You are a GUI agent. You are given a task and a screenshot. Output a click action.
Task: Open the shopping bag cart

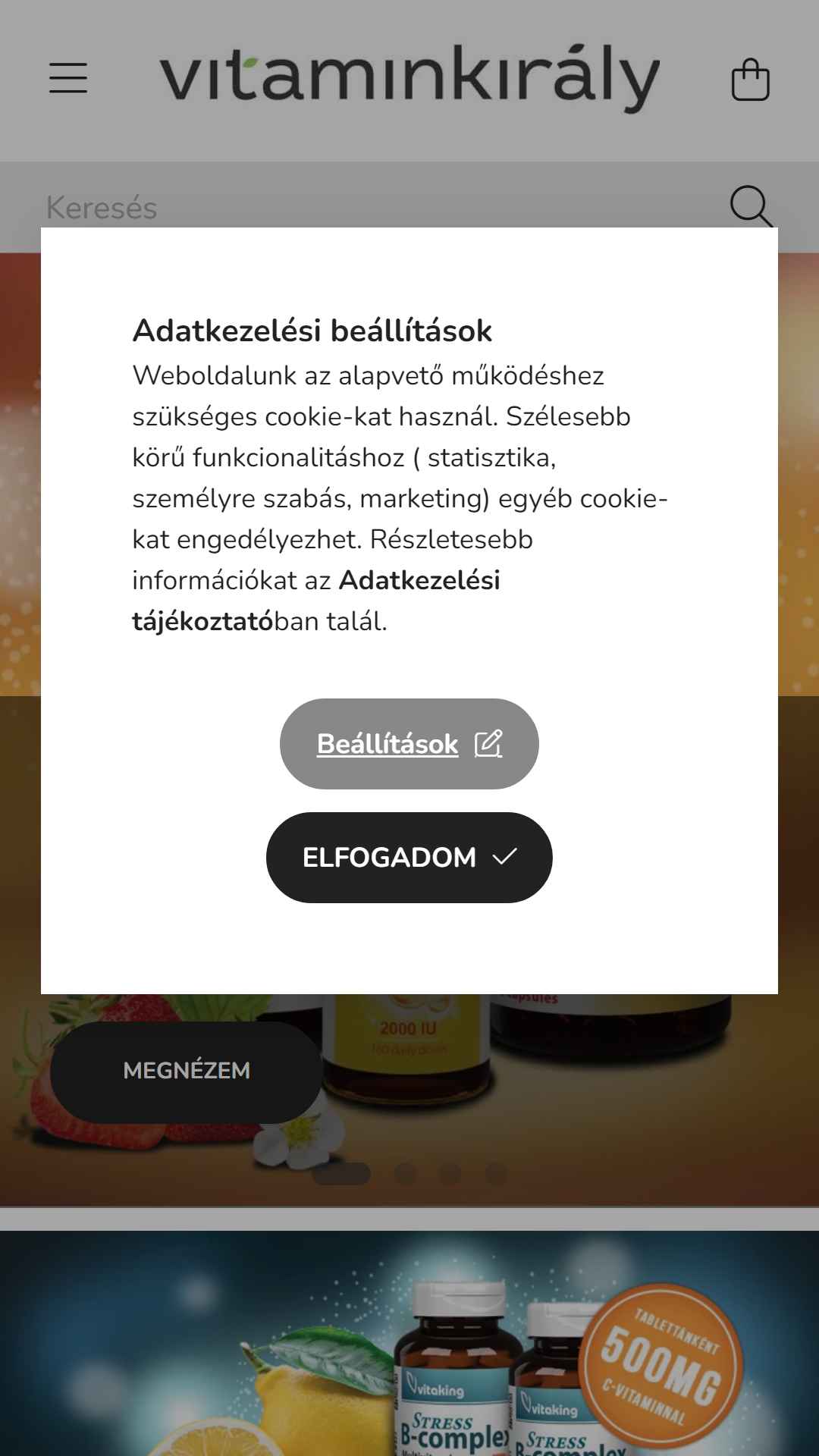(750, 80)
